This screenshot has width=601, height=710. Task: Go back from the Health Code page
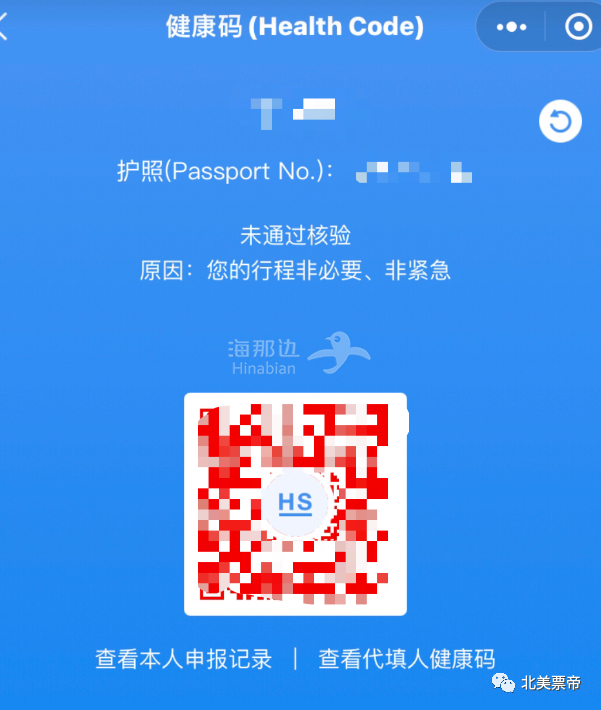tap(5, 27)
